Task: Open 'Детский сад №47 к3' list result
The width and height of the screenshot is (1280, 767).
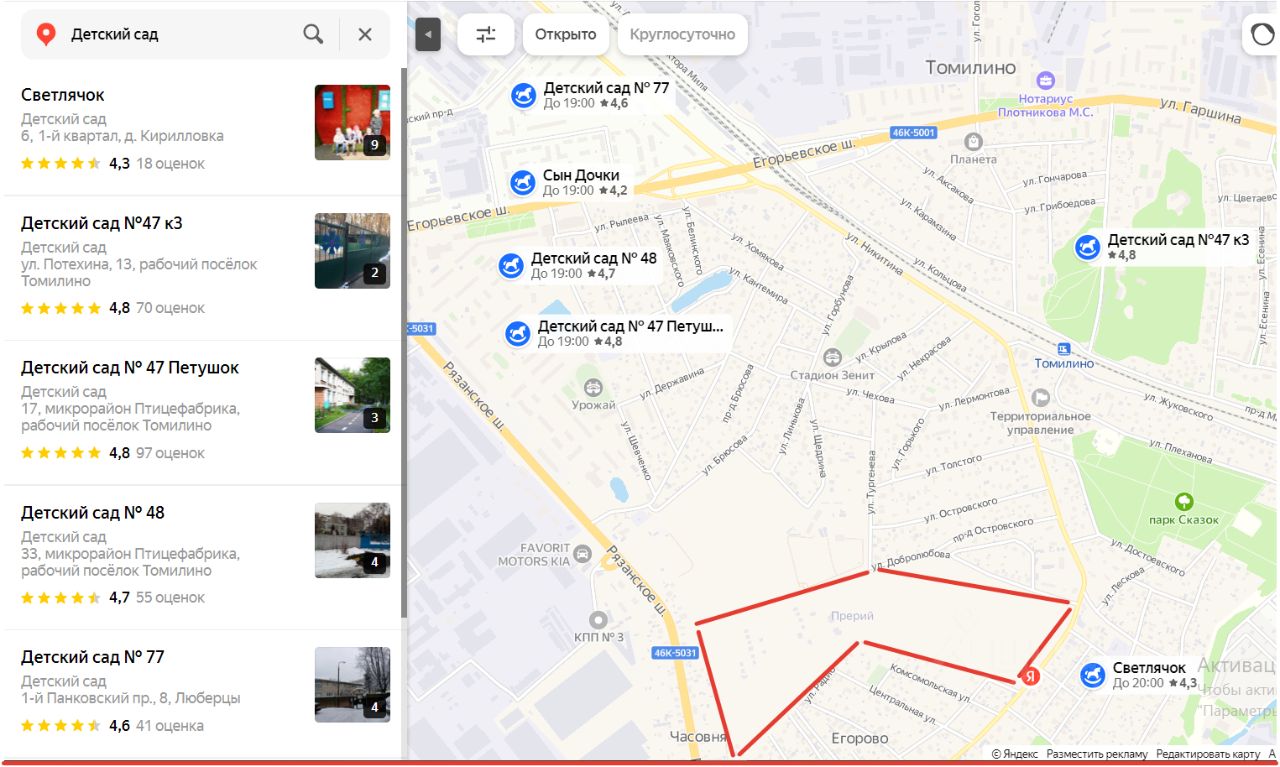Action: click(x=102, y=223)
